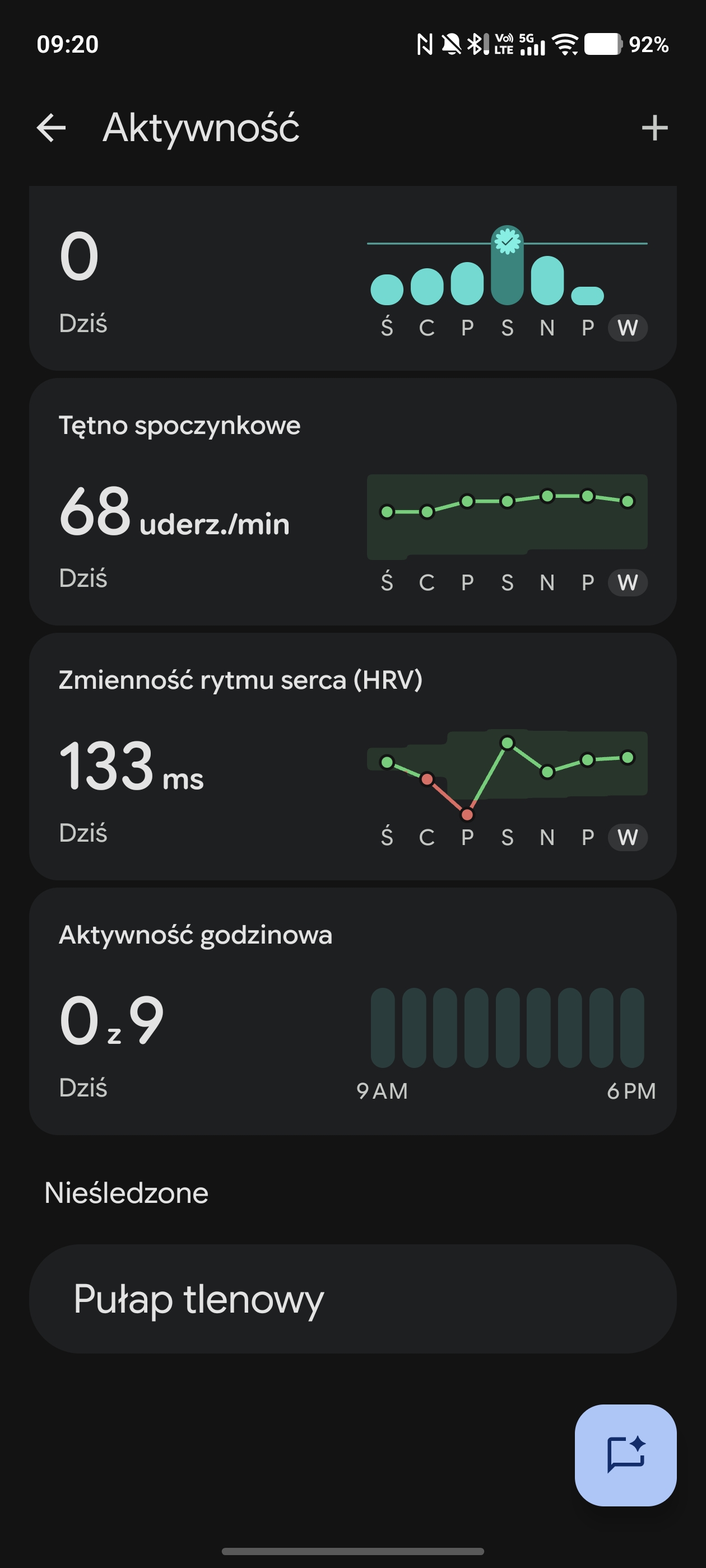706x1568 pixels.
Task: Tap the plus icon to add an activity
Action: (x=655, y=128)
